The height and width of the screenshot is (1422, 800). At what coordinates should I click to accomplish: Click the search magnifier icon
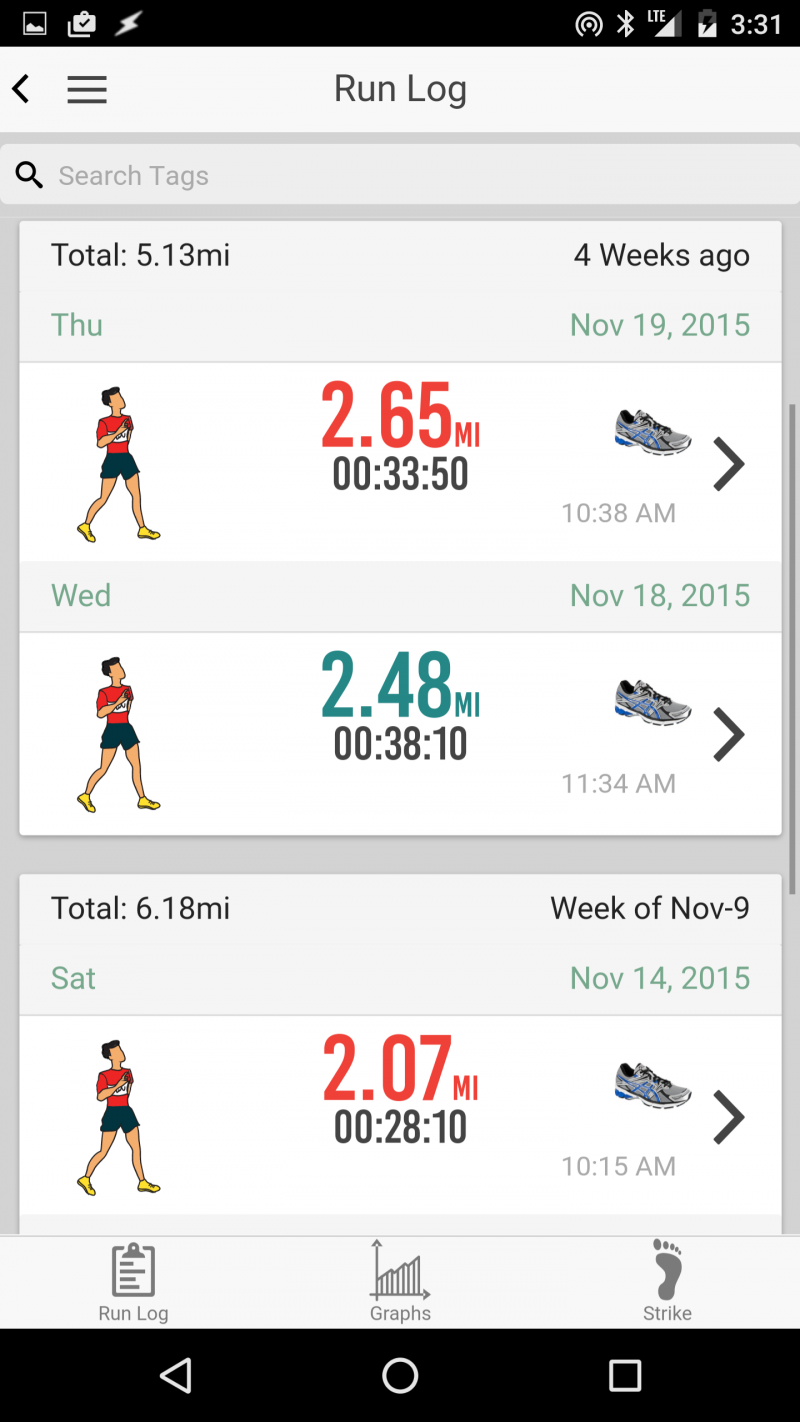pyautogui.click(x=29, y=174)
